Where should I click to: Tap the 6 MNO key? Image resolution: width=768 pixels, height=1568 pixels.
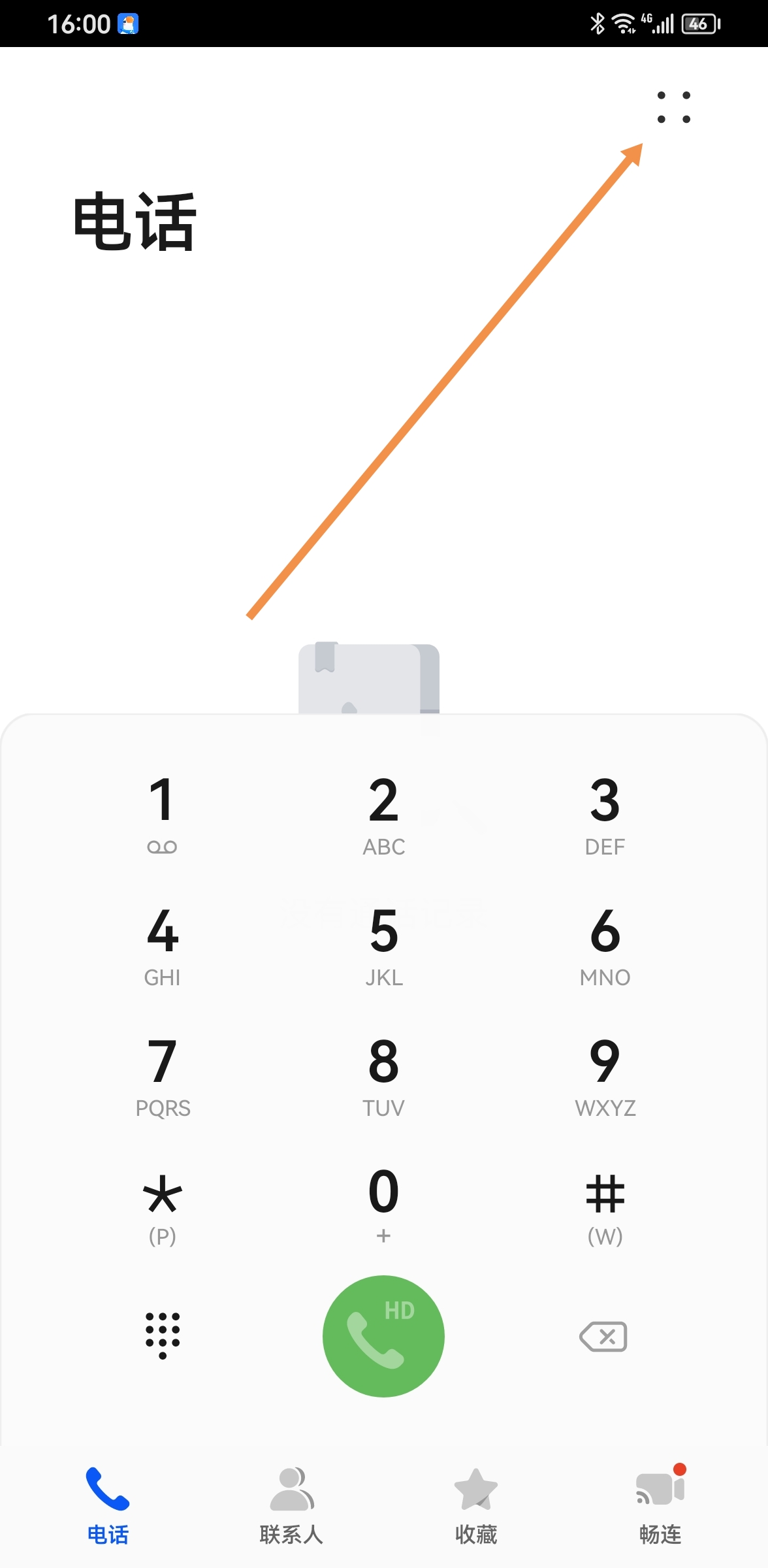(605, 945)
